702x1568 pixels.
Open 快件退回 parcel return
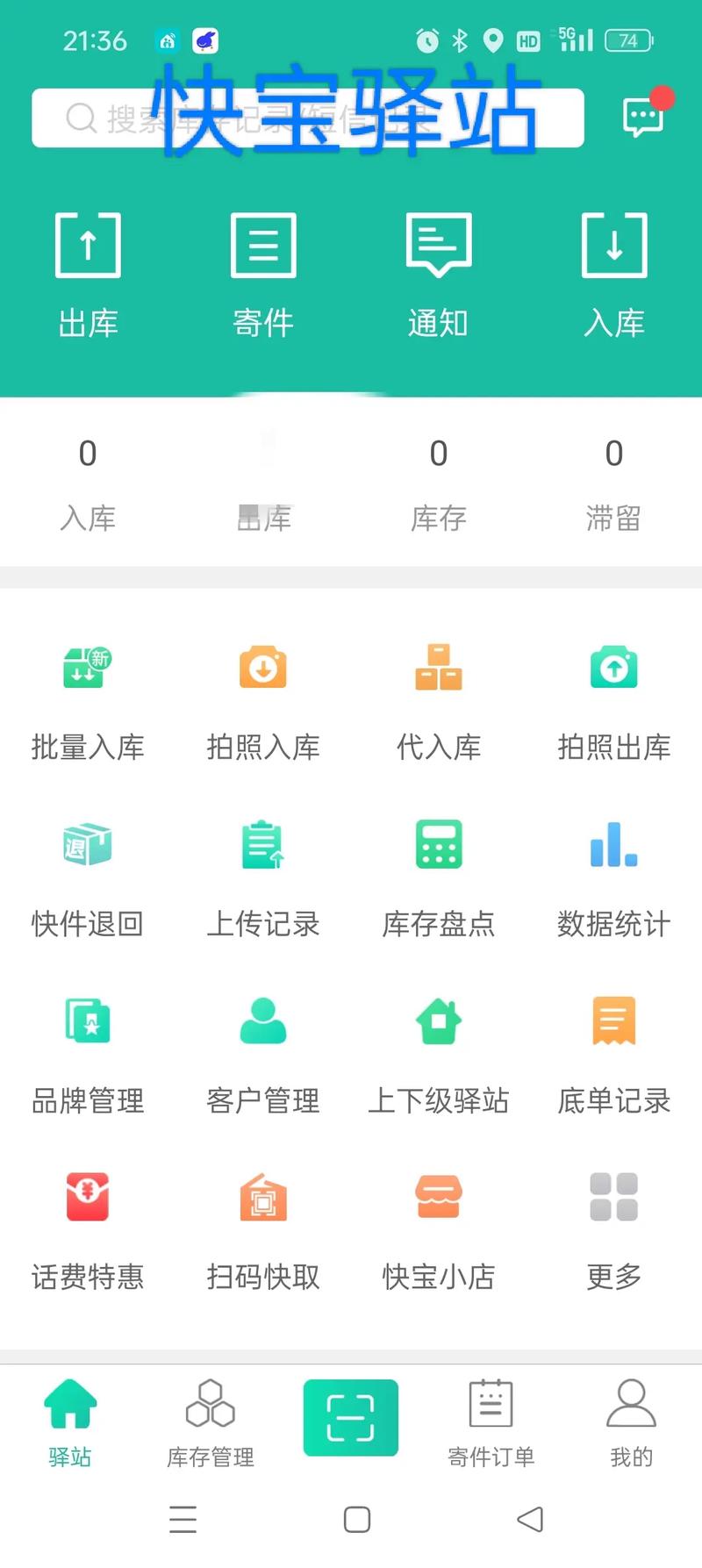[x=88, y=873]
